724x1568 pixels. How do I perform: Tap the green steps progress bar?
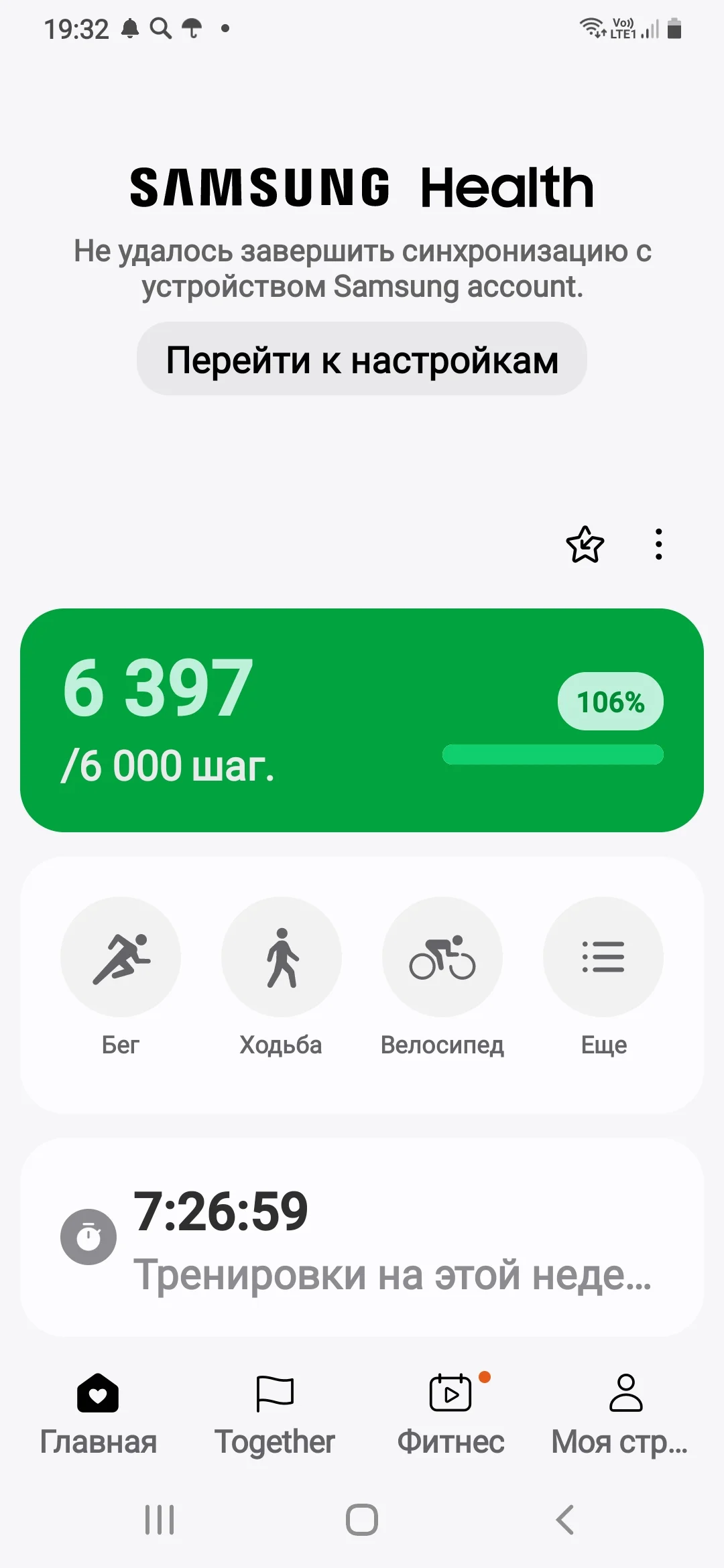click(x=554, y=754)
